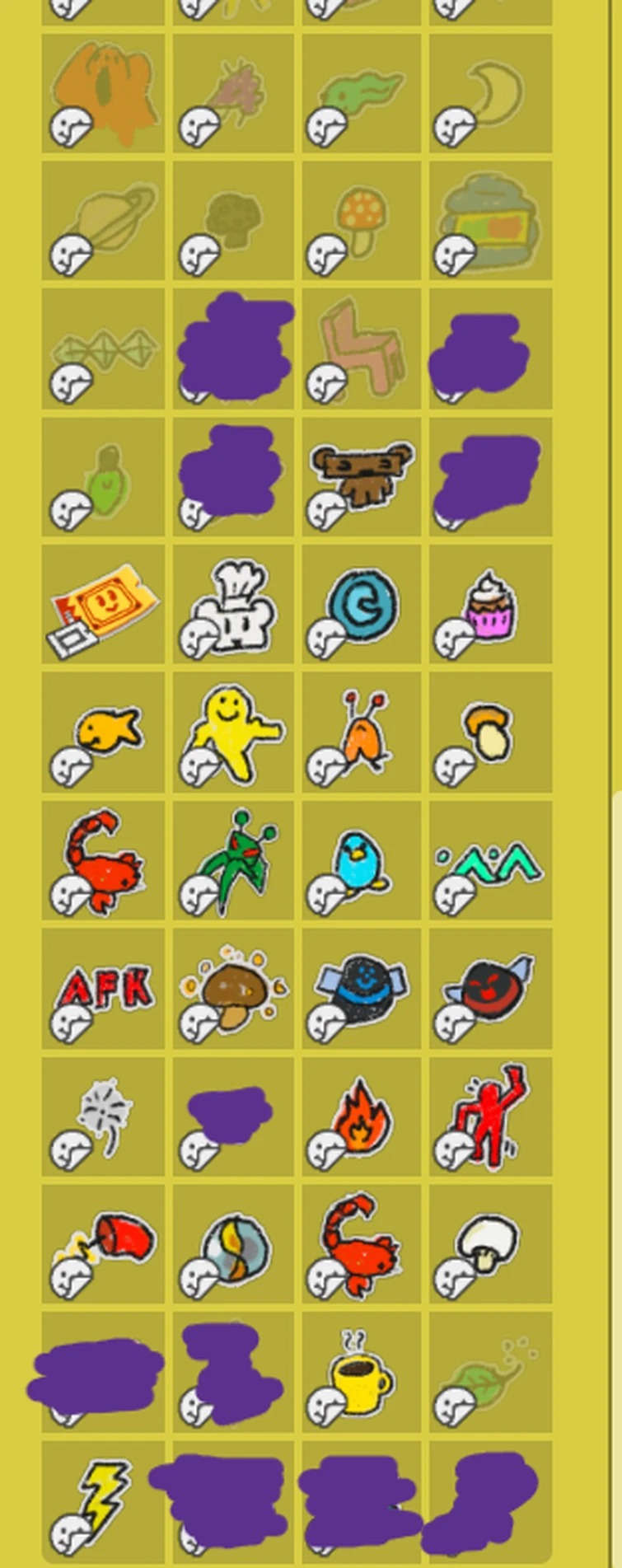
Task: Select the blue penguin sticker
Action: (x=362, y=861)
